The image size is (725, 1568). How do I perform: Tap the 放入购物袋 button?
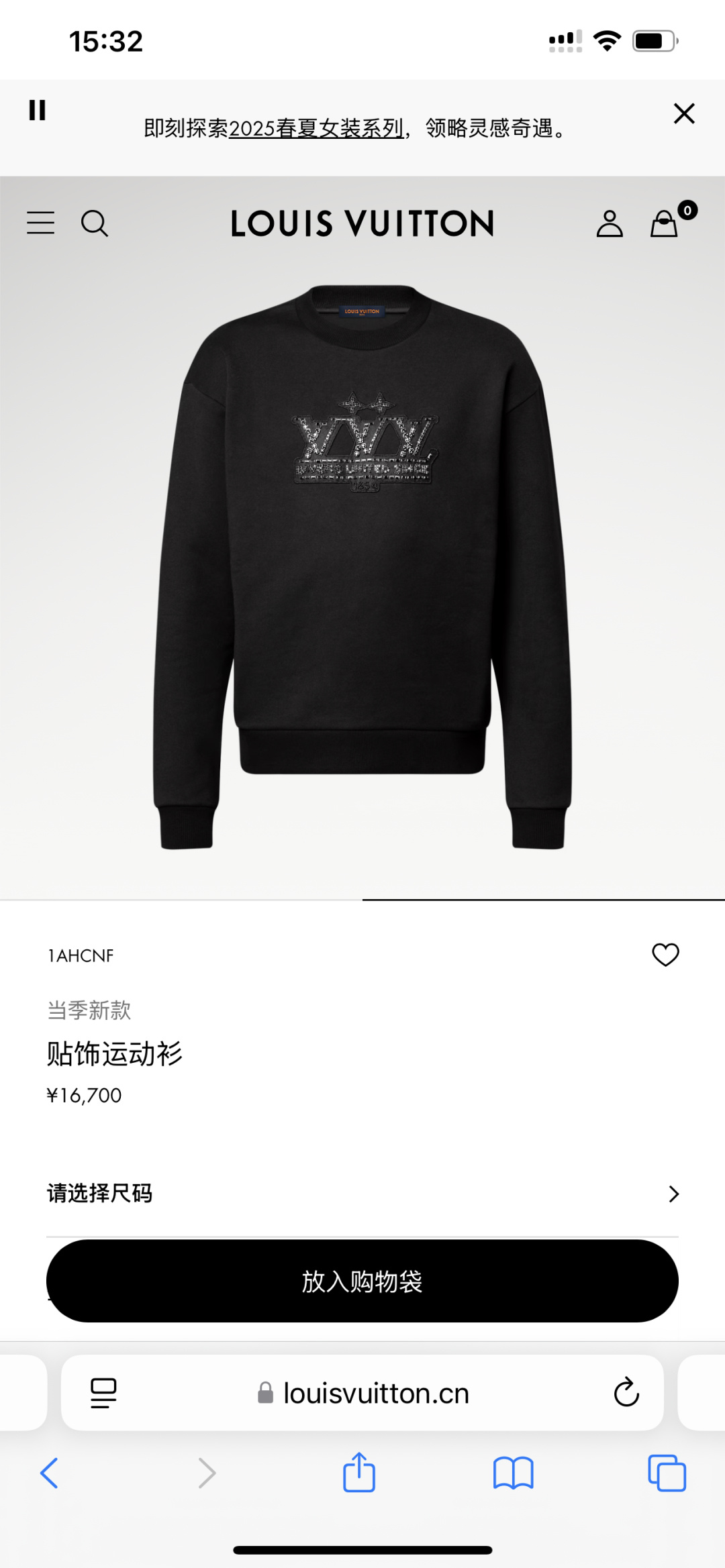pyautogui.click(x=362, y=1281)
